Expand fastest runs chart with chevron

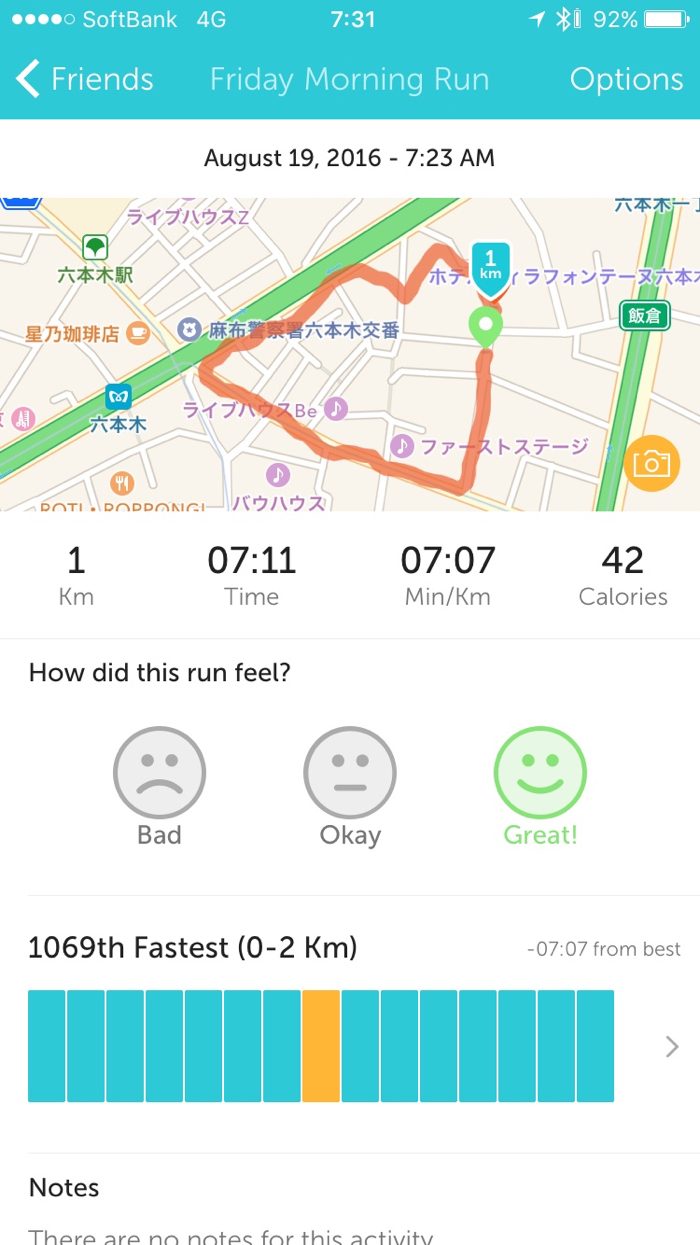pos(671,1046)
